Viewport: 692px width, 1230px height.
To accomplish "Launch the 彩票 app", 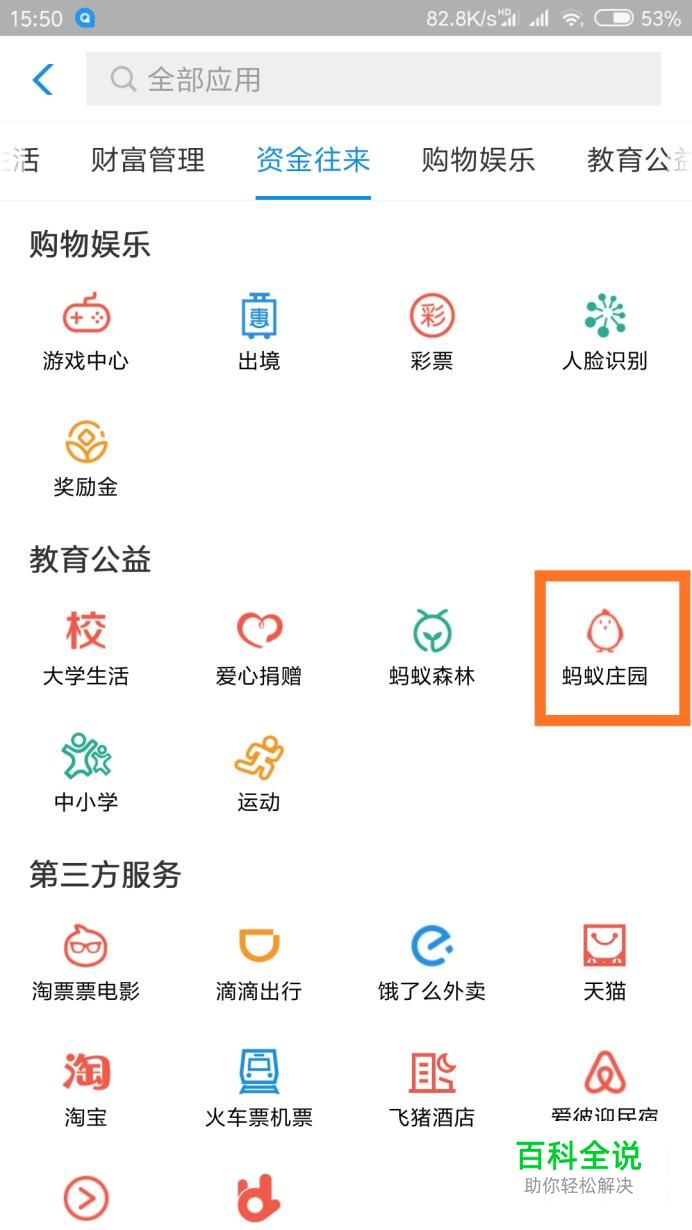I will pos(432,332).
